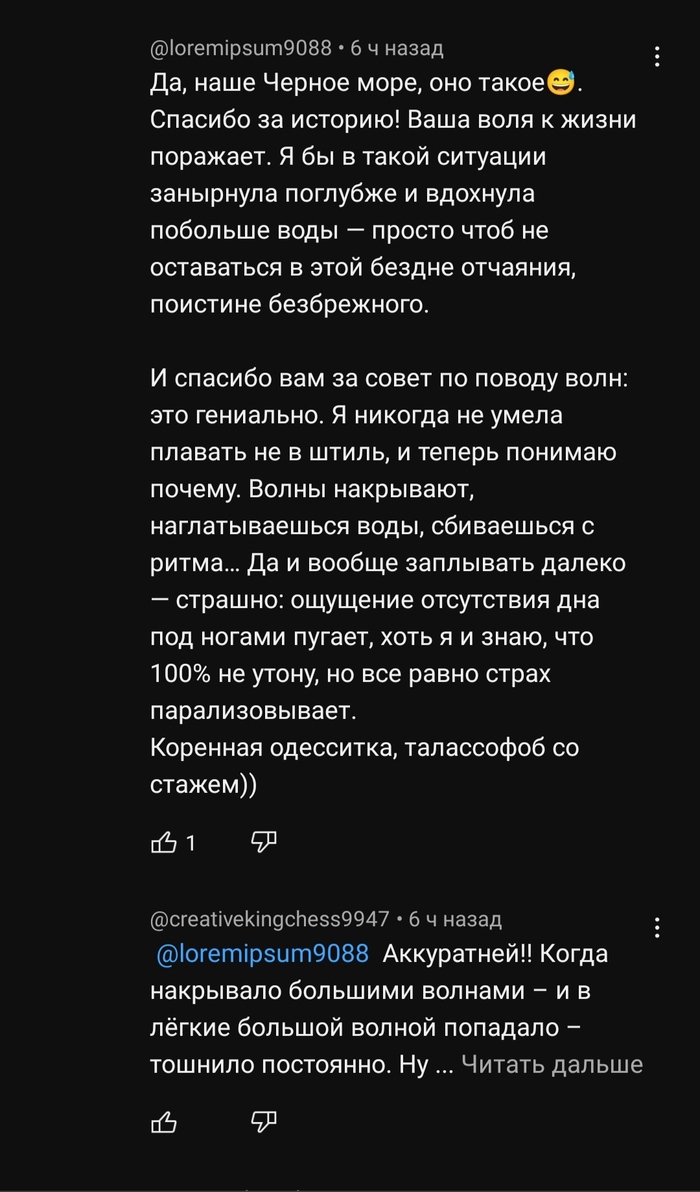Tap the @loremipsum9088 mention link in reply
This screenshot has width=700, height=1192.
263,953
